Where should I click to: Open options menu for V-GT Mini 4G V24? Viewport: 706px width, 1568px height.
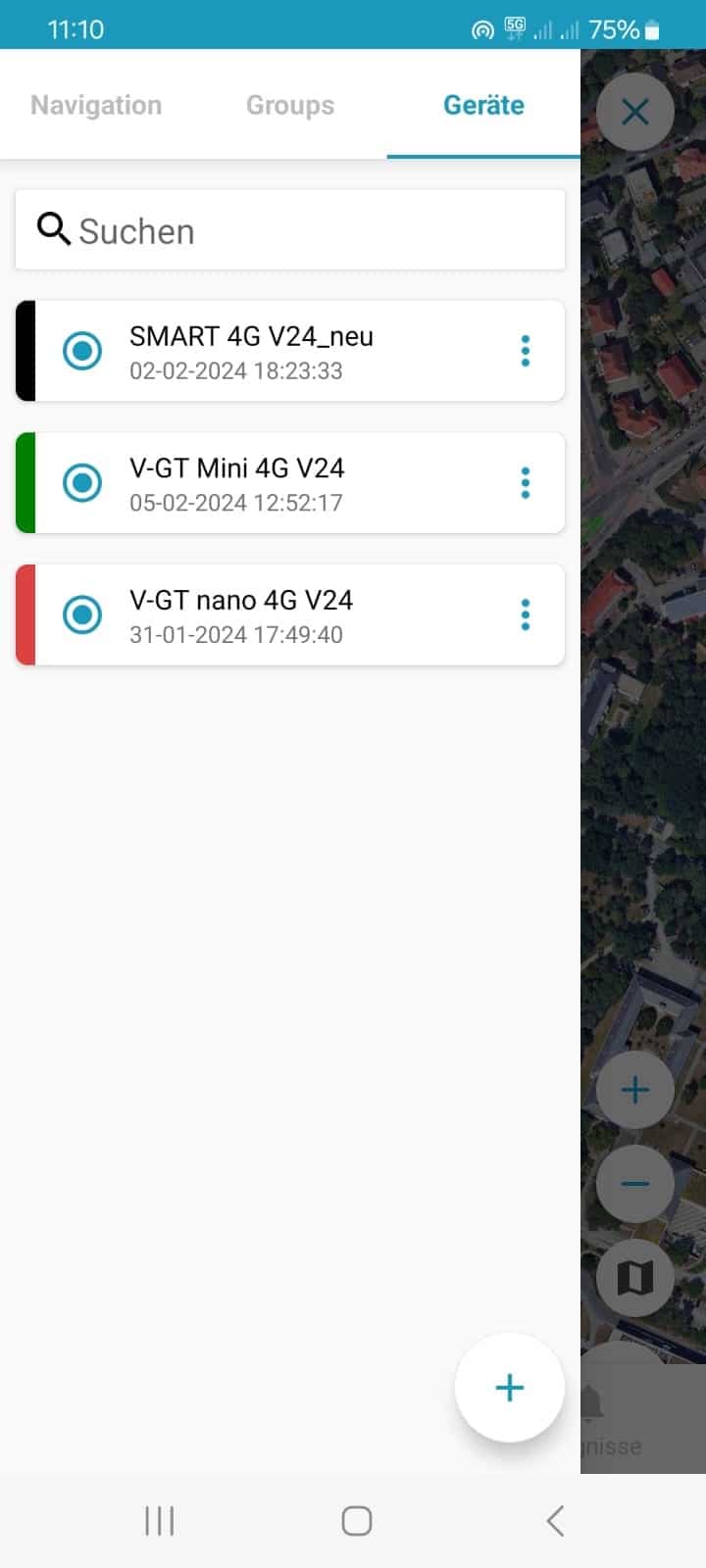pyautogui.click(x=526, y=483)
